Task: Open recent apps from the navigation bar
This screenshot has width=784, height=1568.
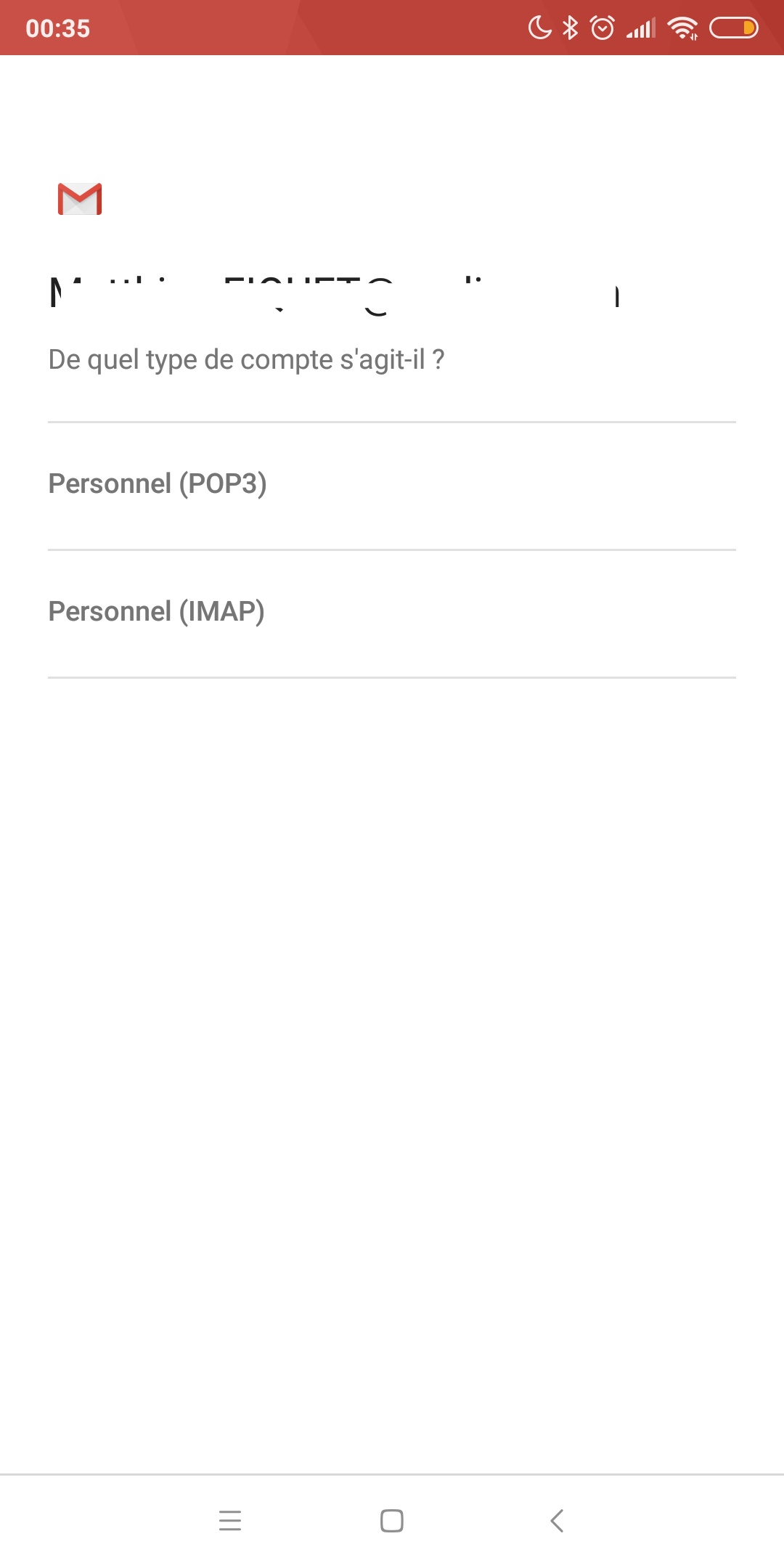Action: [x=230, y=1520]
